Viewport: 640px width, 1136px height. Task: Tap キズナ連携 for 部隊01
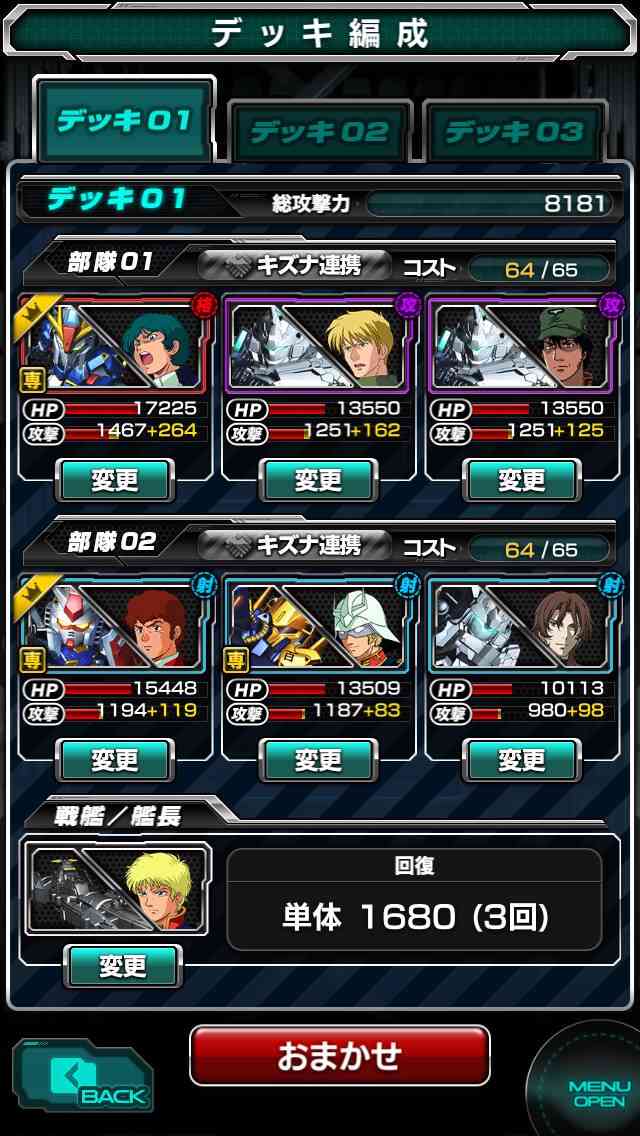[x=294, y=266]
